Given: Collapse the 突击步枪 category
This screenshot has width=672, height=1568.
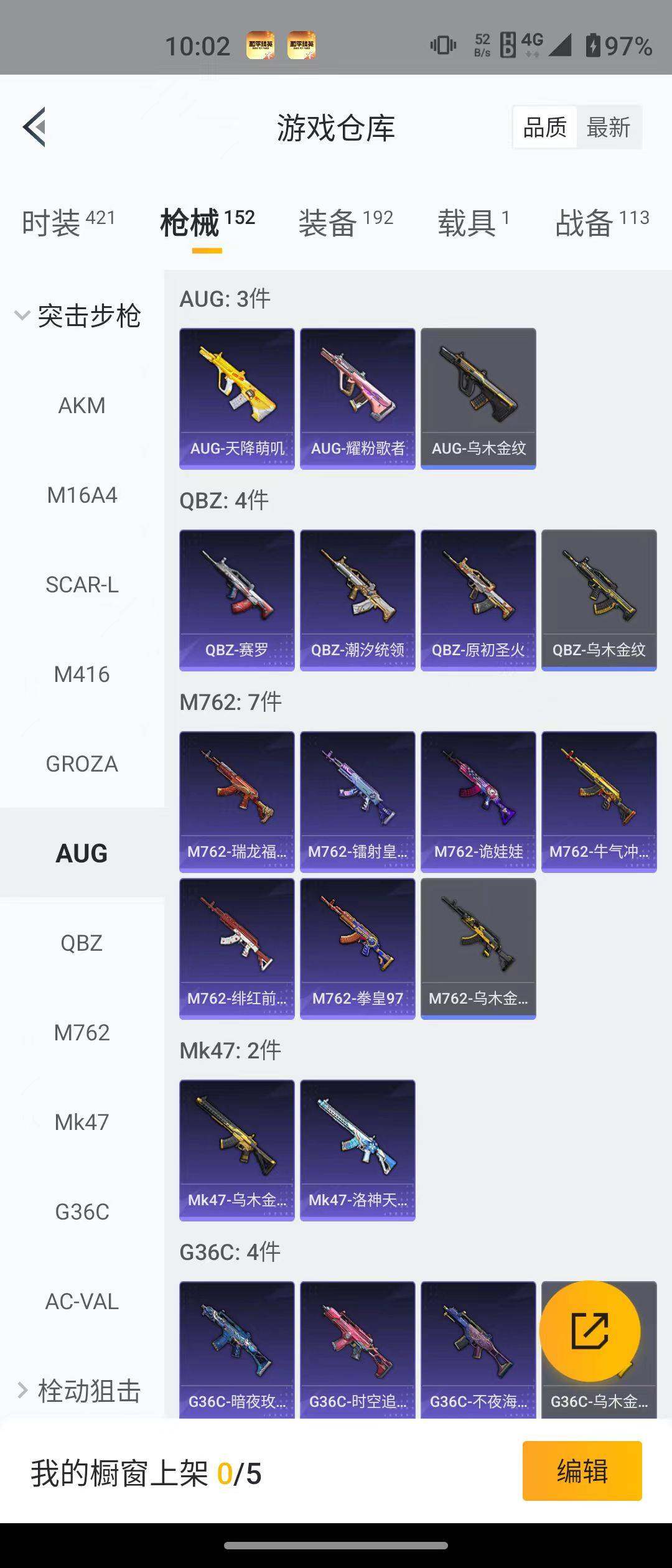Looking at the screenshot, I should click(78, 316).
